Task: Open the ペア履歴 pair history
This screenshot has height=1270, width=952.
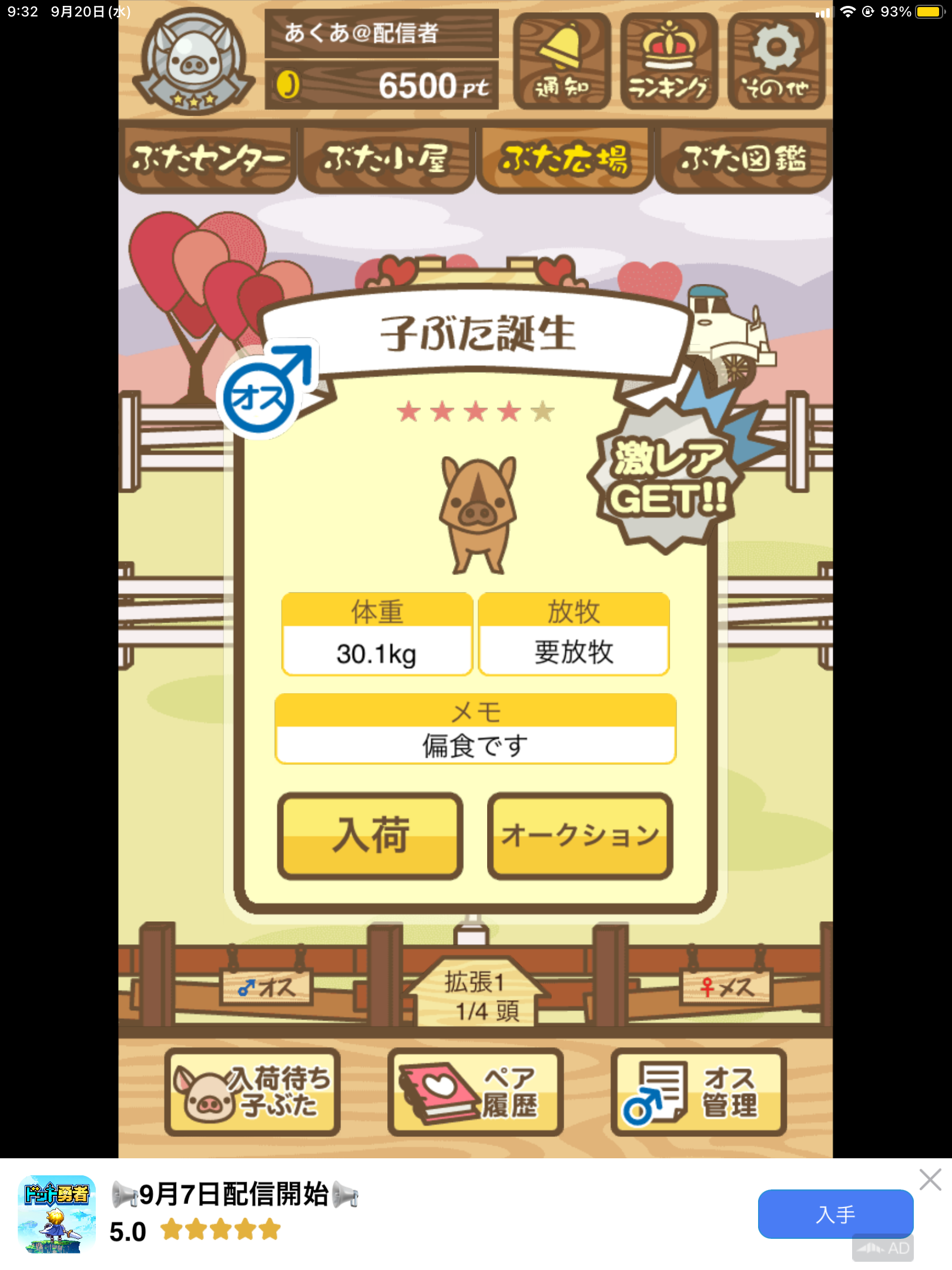Action: click(x=475, y=1092)
